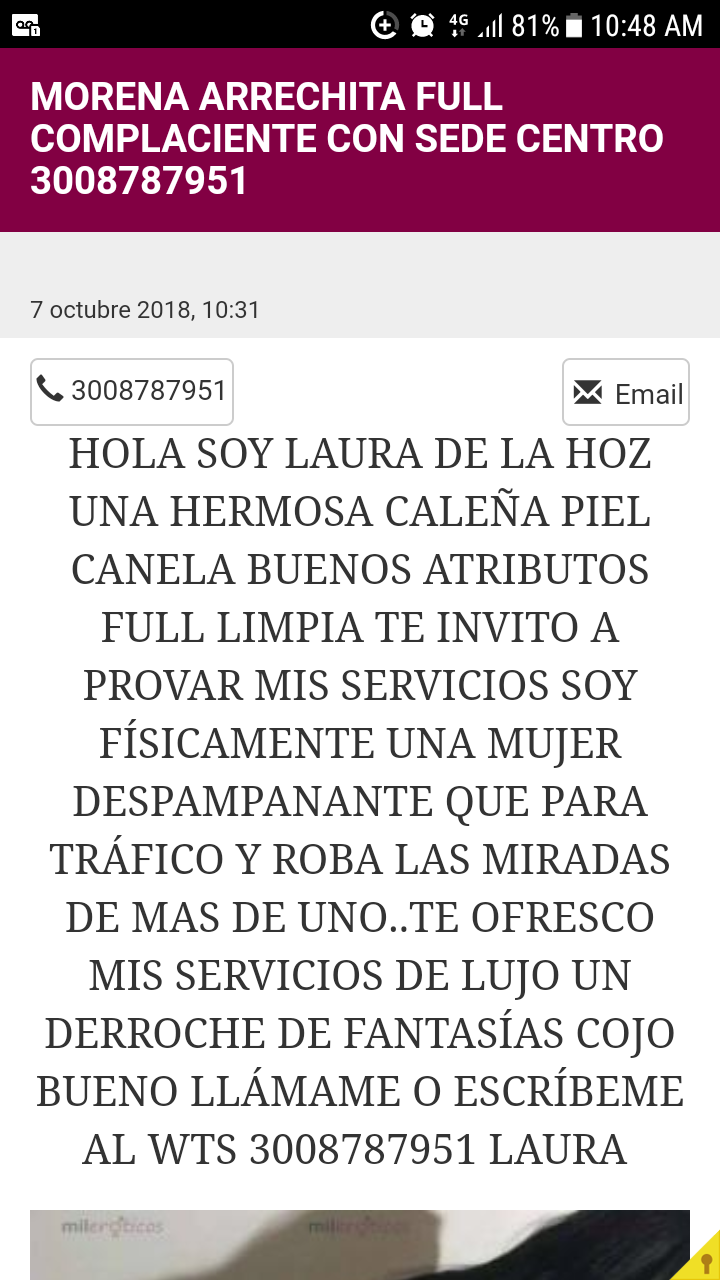Image resolution: width=720 pixels, height=1280 pixels.
Task: Call the phone number 3008787951 button
Action: 132,391
